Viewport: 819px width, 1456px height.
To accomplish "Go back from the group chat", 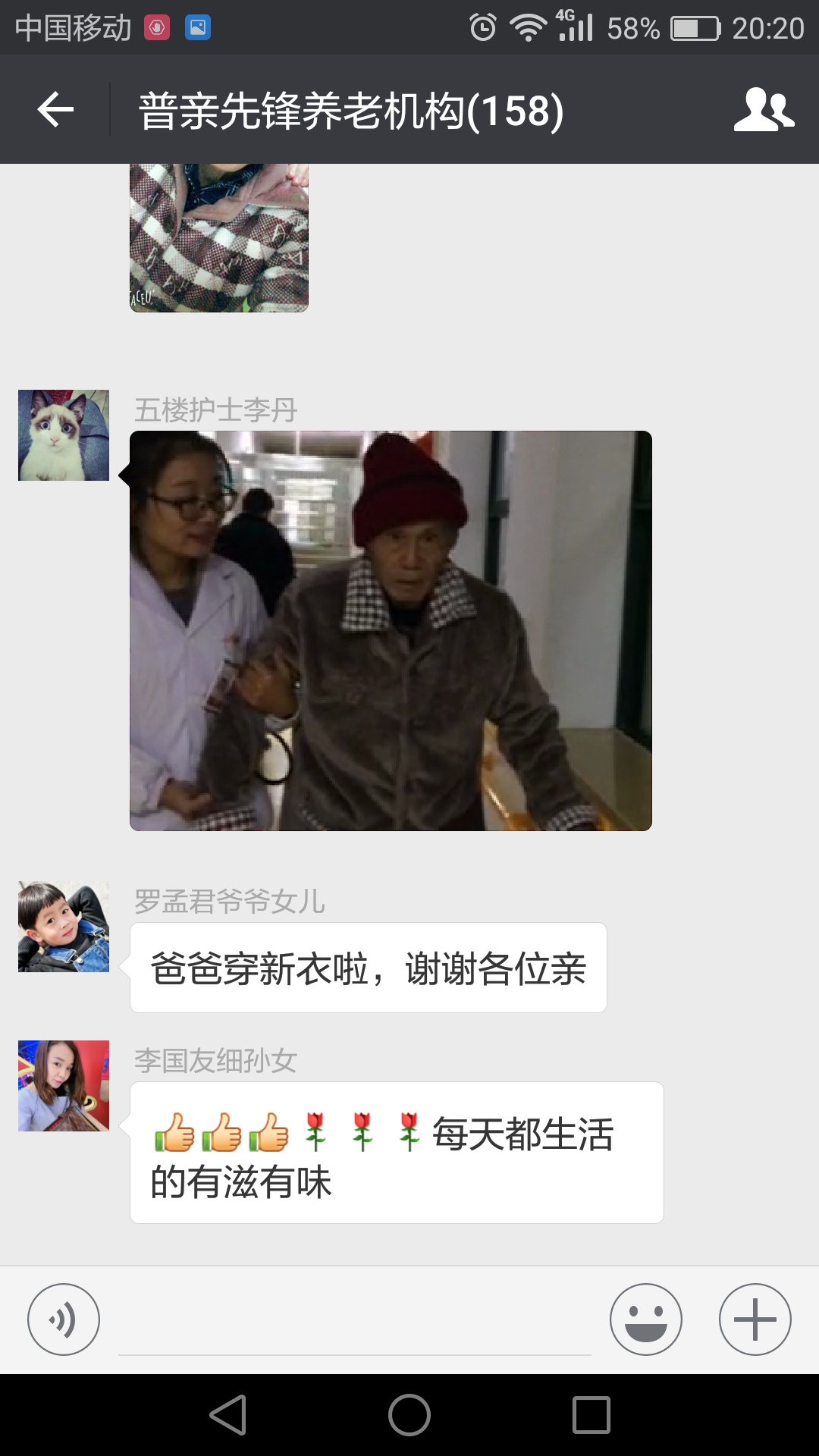I will [55, 110].
